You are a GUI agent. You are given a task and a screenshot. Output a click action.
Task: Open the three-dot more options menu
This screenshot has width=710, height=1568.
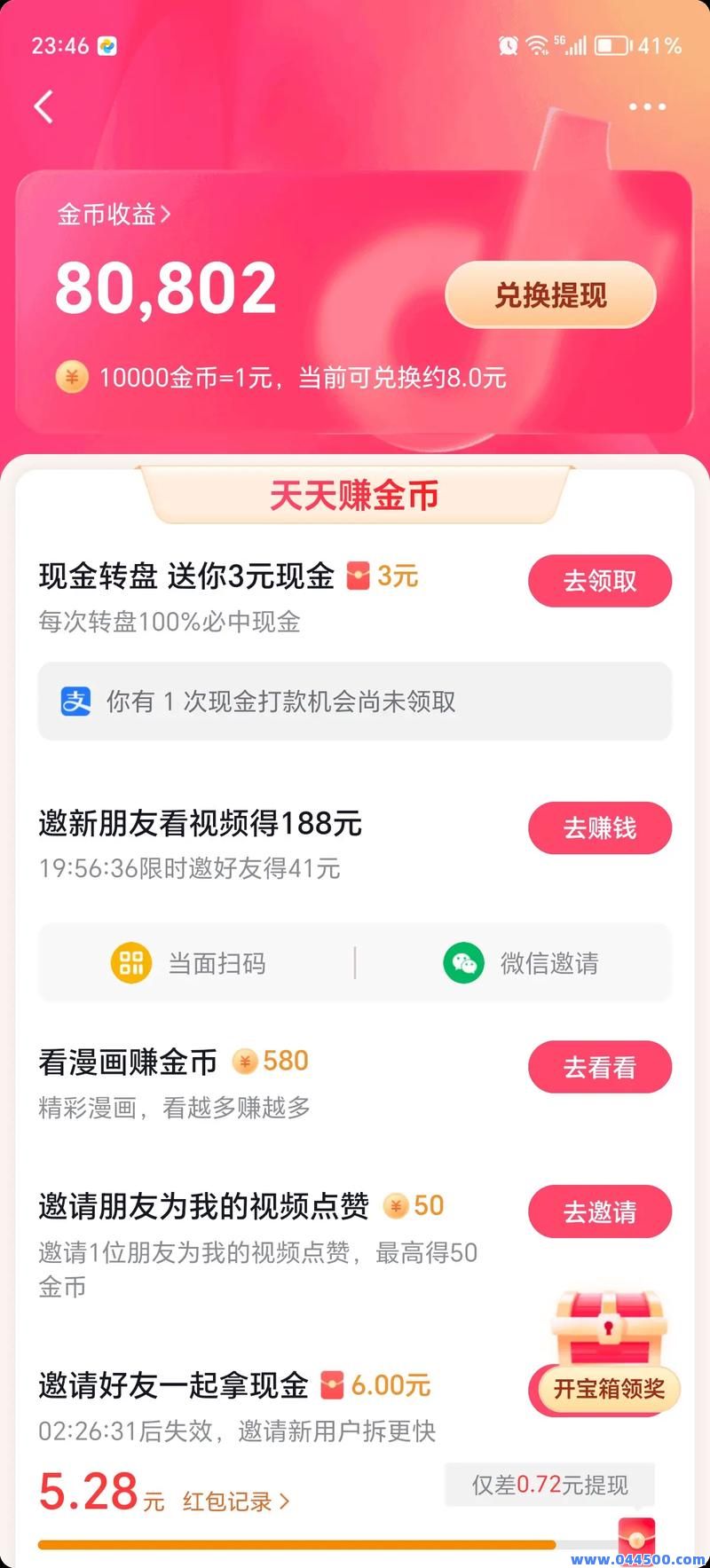(646, 106)
